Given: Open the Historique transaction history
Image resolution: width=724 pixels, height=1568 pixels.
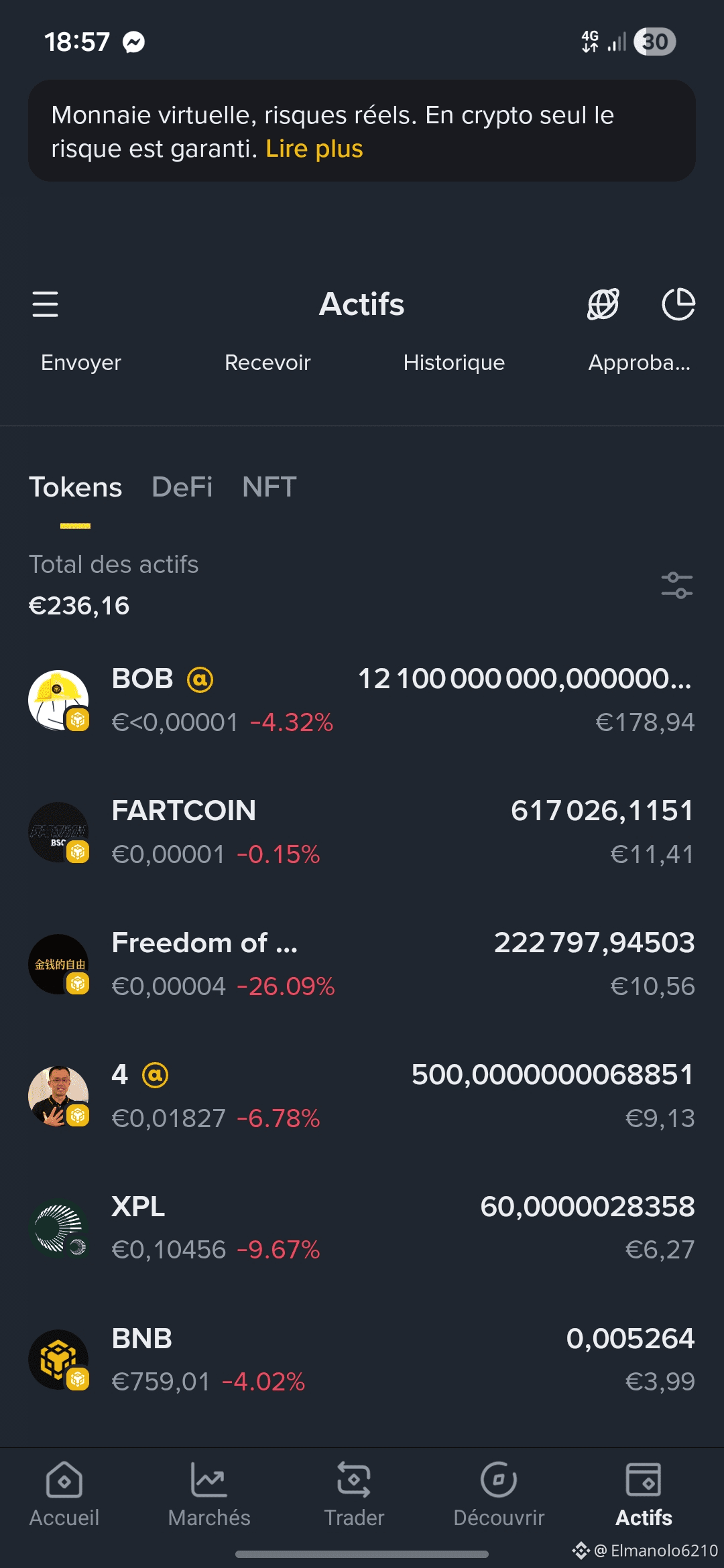Looking at the screenshot, I should tap(454, 363).
